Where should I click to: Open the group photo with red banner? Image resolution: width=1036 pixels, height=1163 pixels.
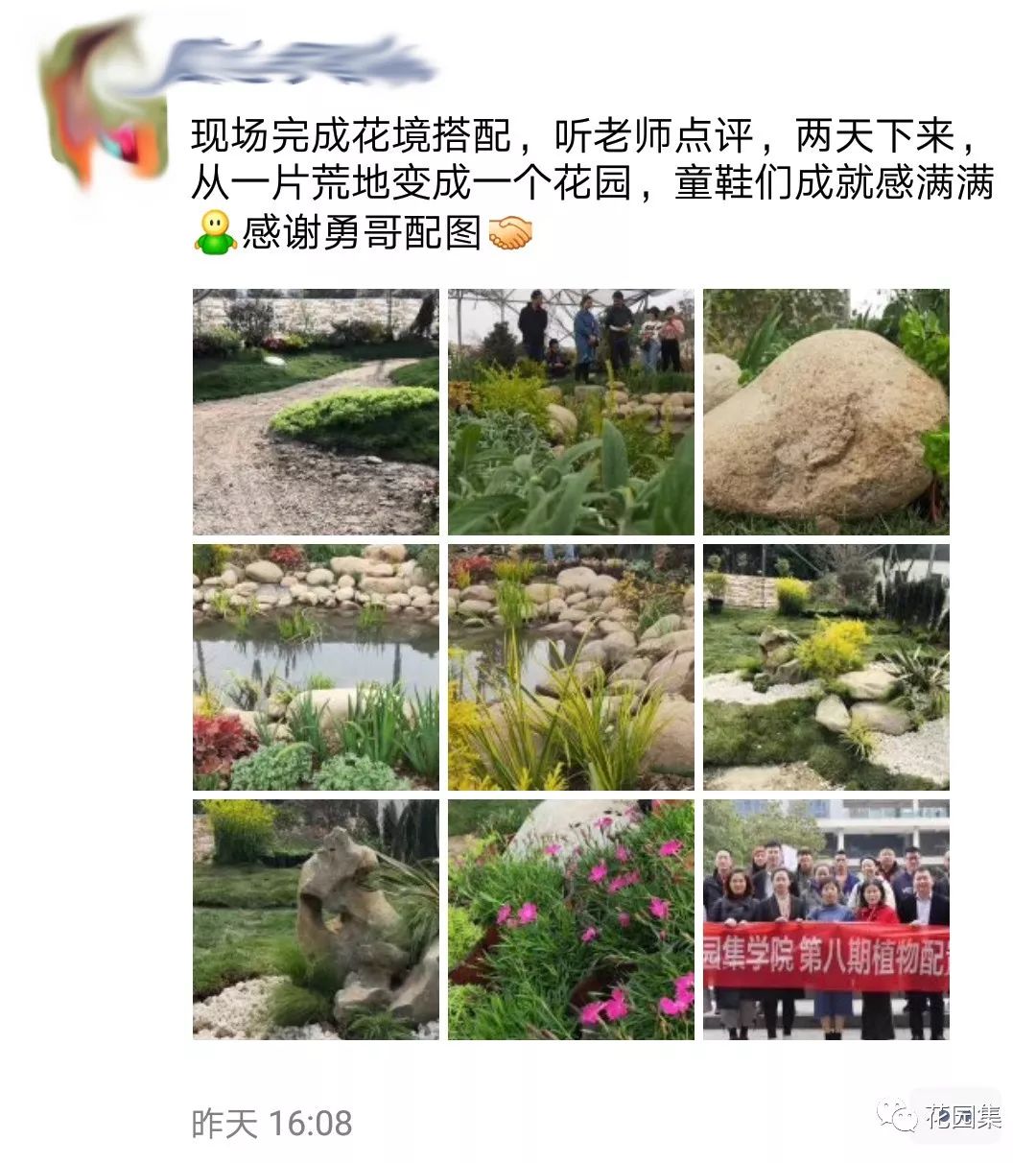coord(826,919)
